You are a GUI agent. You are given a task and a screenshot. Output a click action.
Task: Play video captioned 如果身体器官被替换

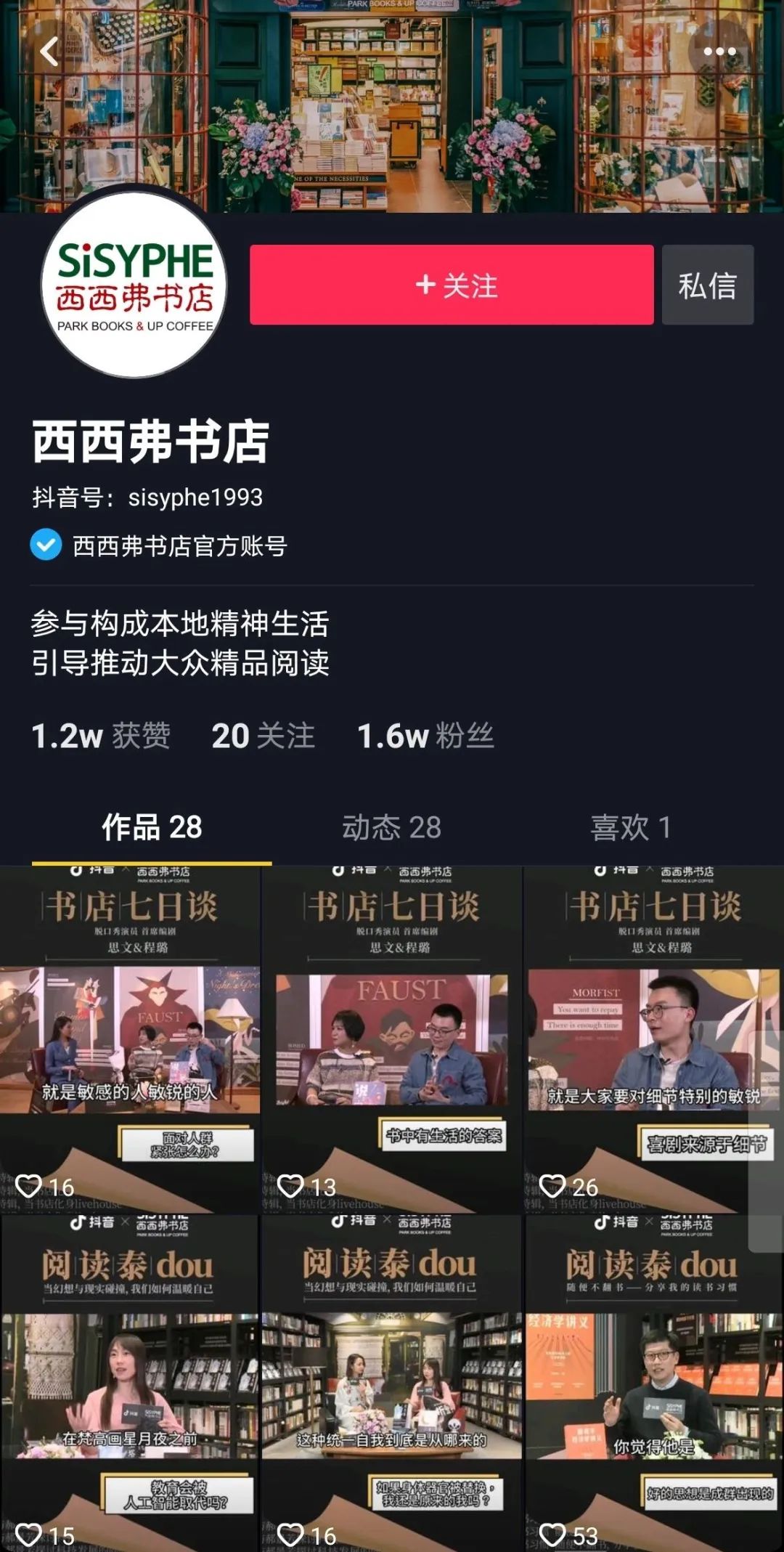tap(391, 1384)
